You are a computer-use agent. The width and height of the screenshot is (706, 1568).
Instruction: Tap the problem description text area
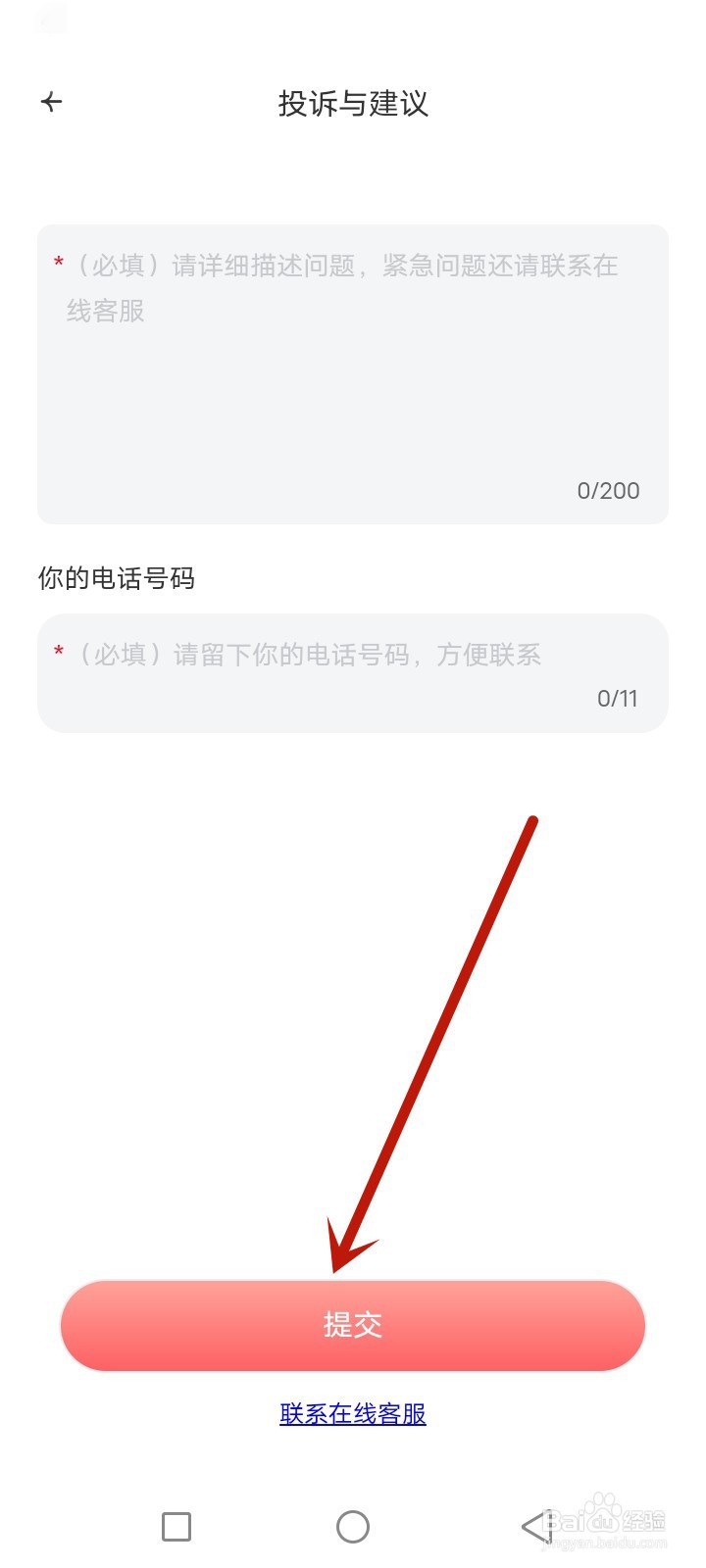[x=351, y=372]
